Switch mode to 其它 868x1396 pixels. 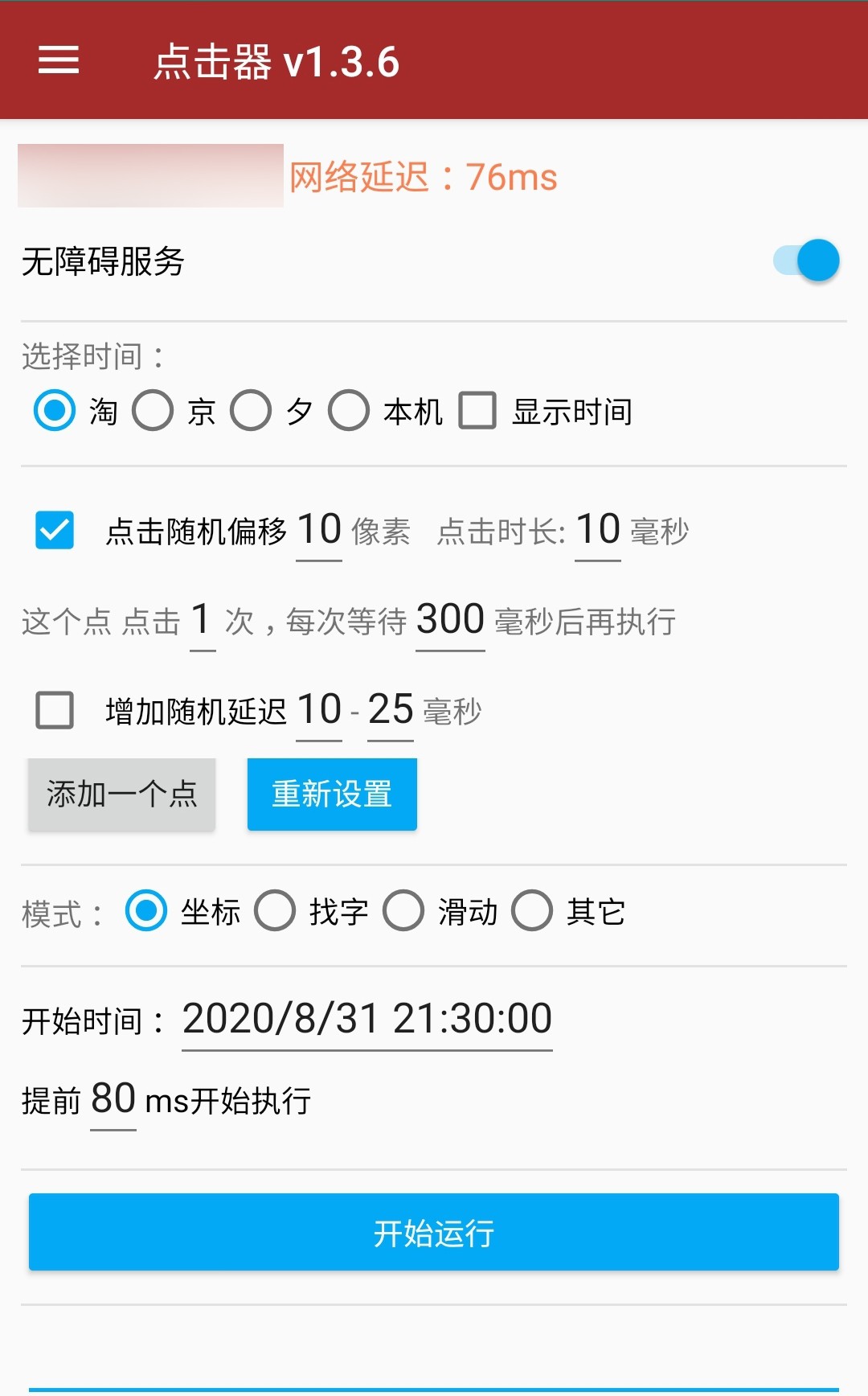[x=531, y=911]
